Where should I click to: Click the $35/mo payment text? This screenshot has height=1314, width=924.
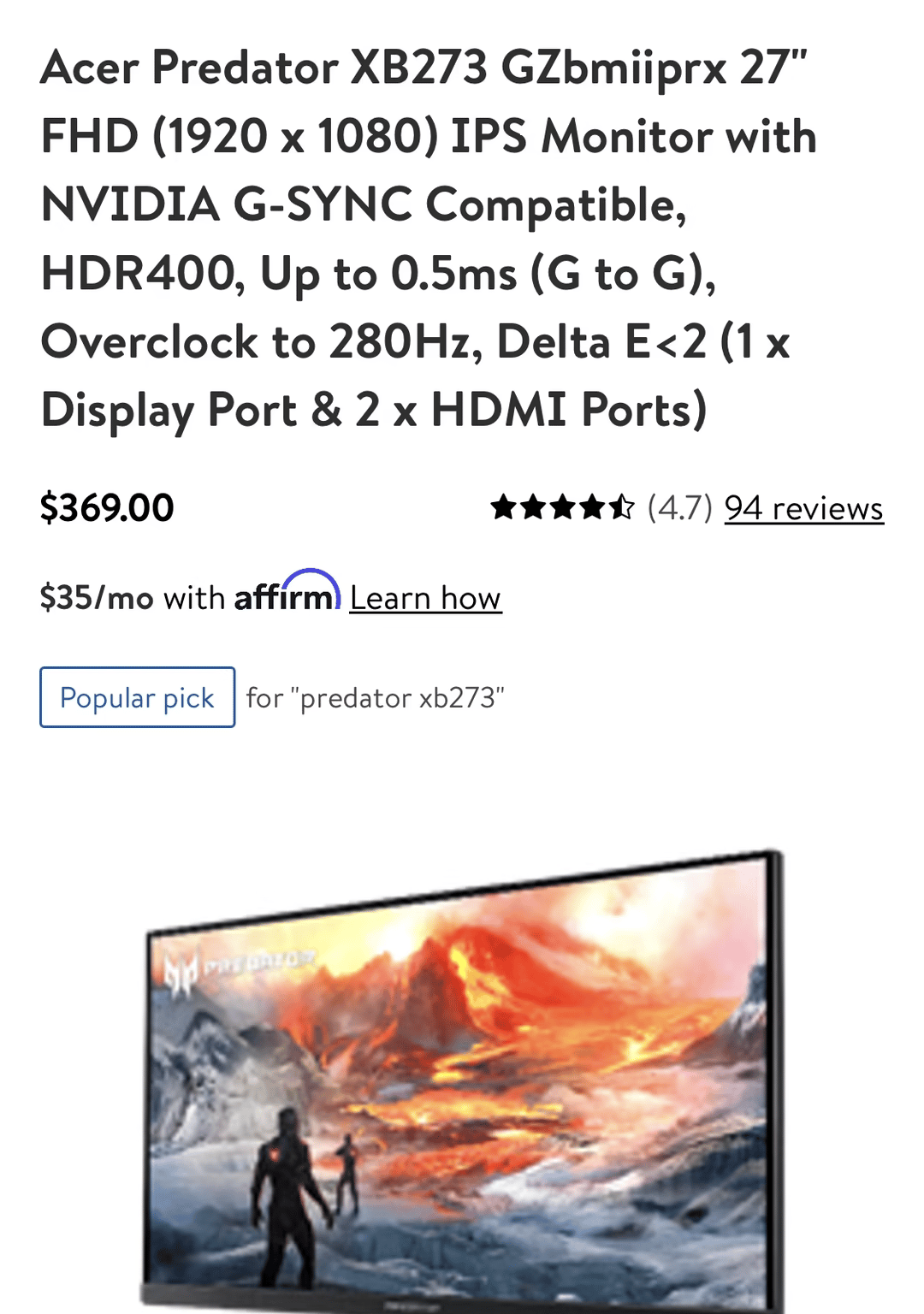point(97,598)
